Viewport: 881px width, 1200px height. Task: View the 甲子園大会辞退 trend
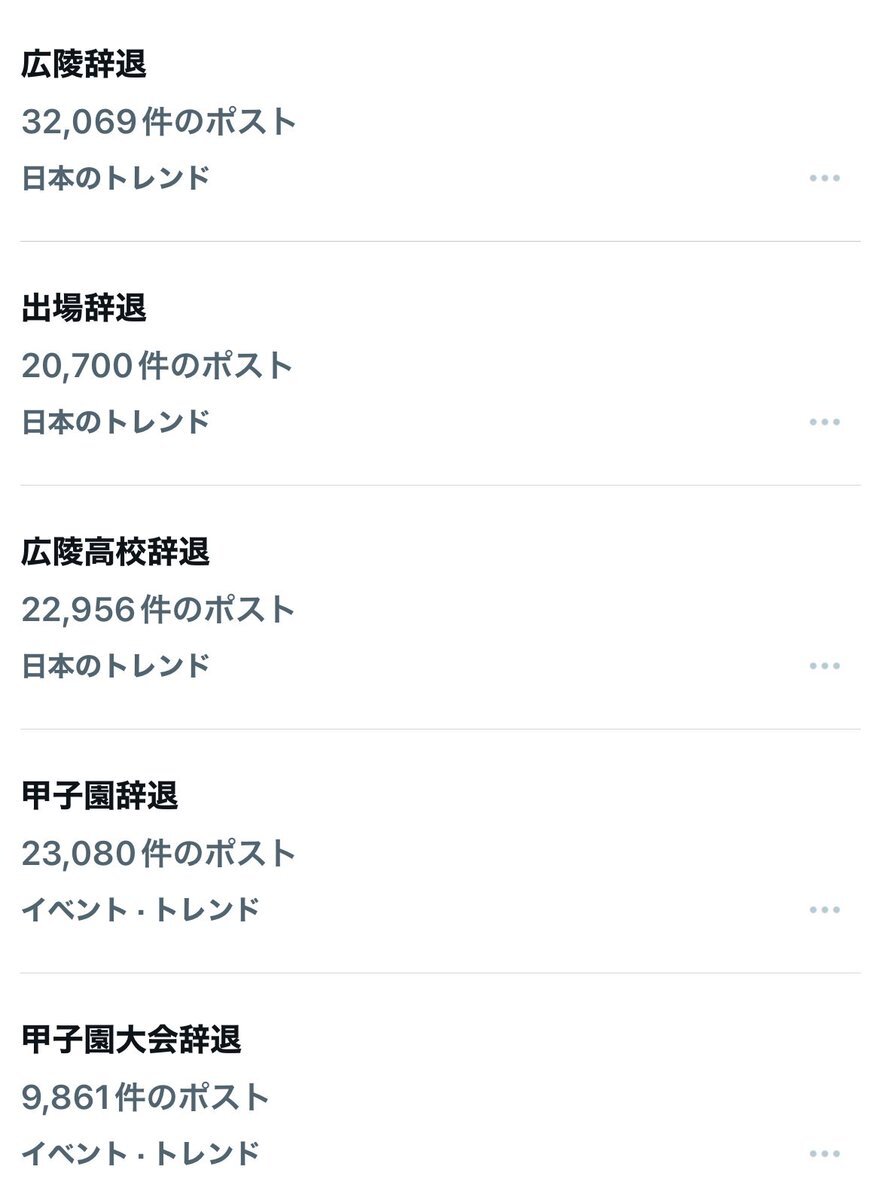(x=131, y=1040)
